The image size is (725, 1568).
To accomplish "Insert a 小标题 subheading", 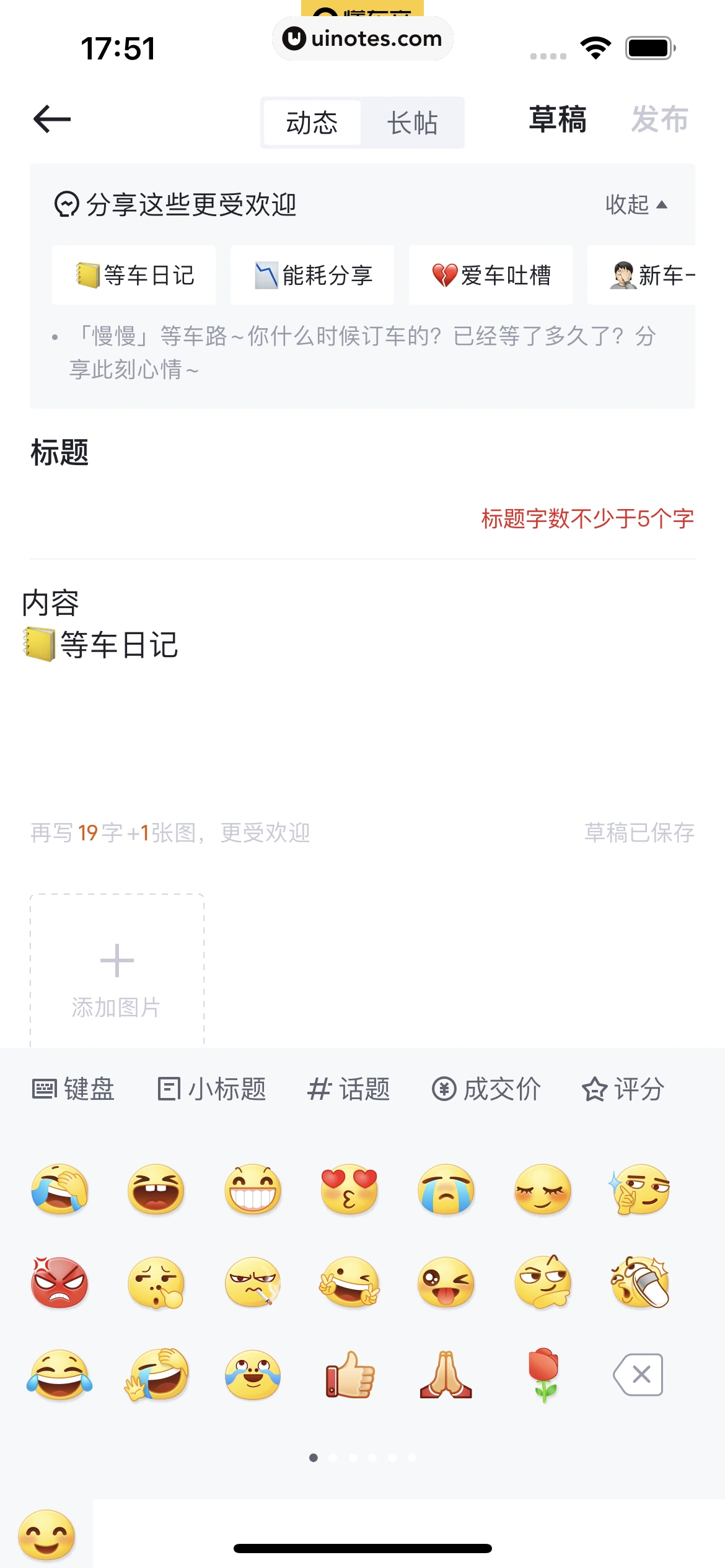I will coord(211,1089).
